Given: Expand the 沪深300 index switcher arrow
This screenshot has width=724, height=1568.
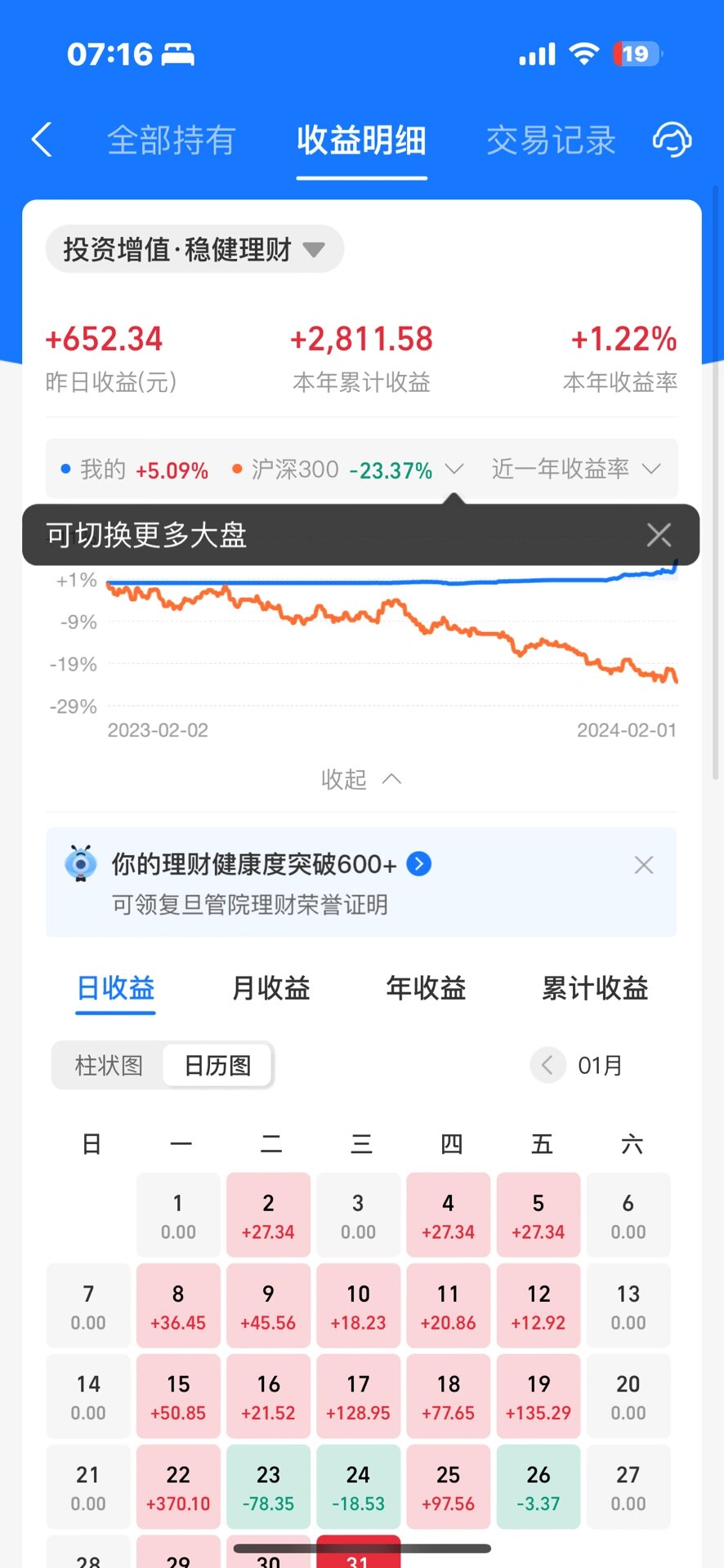Looking at the screenshot, I should point(454,469).
